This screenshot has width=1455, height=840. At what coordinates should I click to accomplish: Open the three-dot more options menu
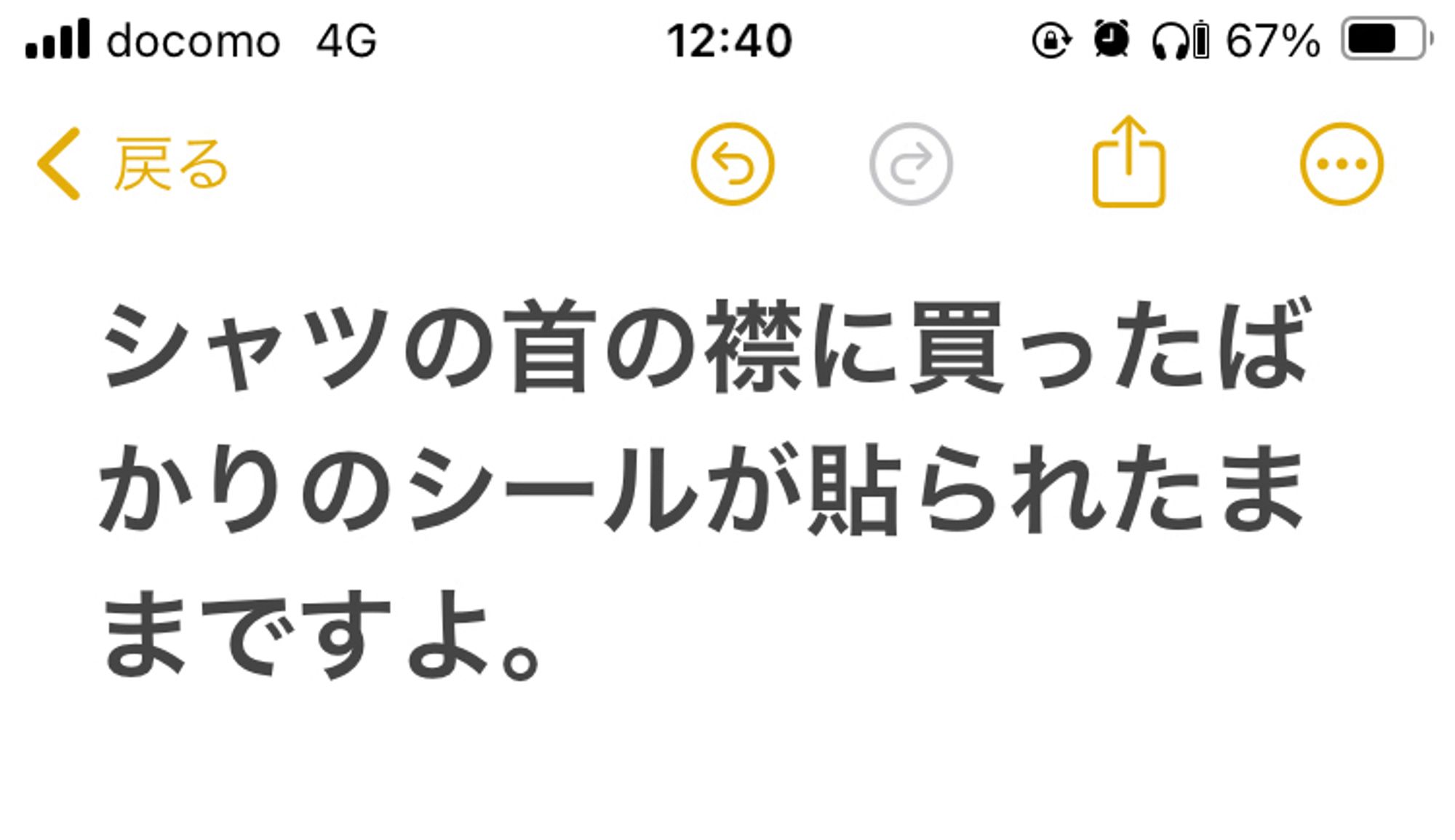click(1341, 164)
